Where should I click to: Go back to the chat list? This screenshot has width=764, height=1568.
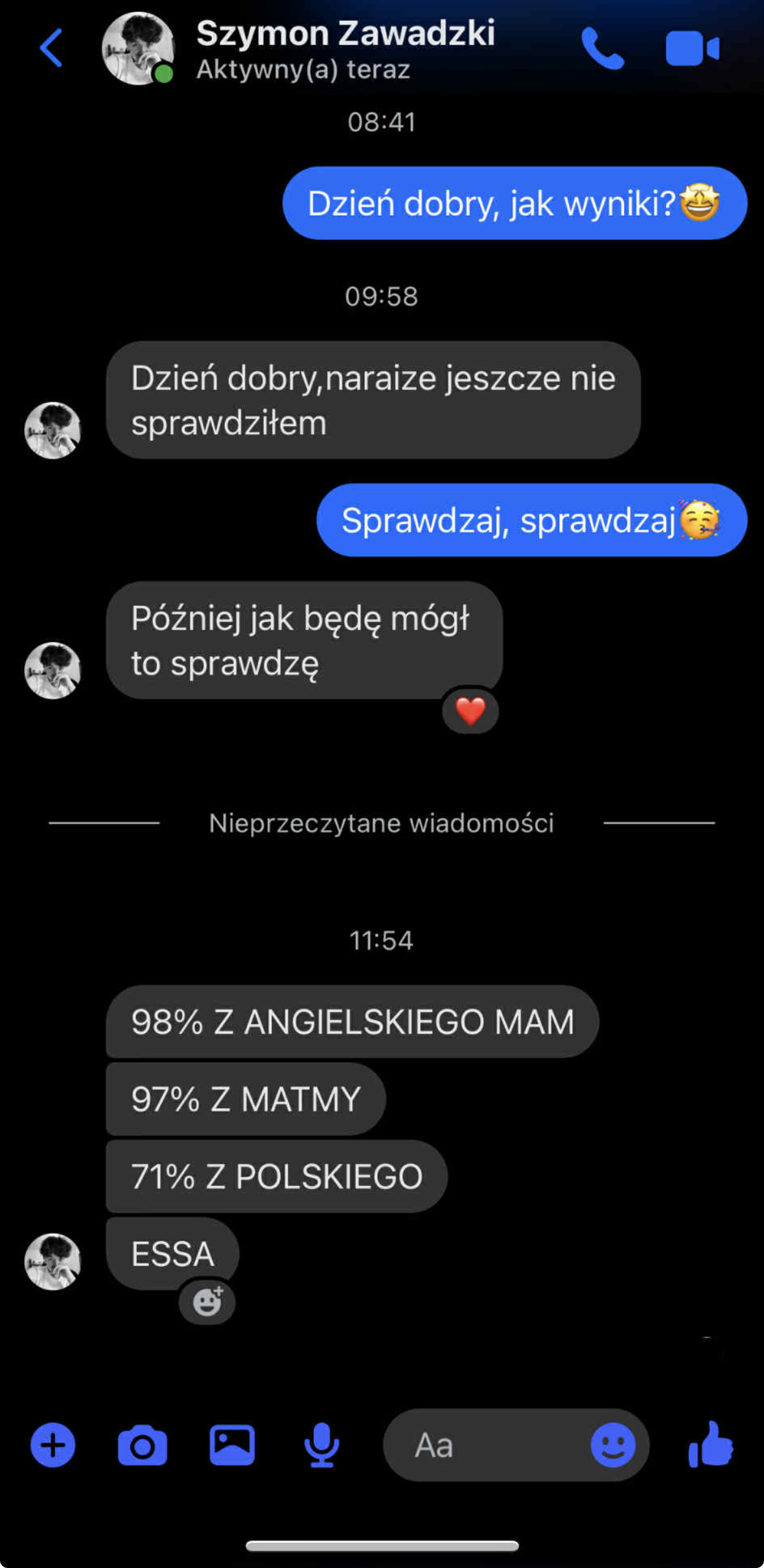[51, 48]
